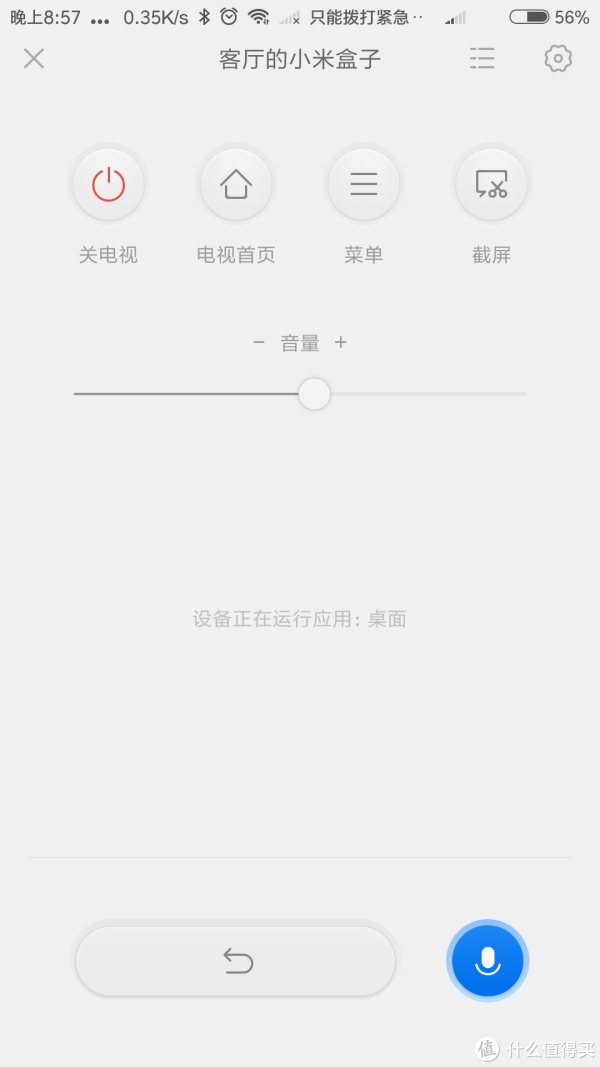Start voice input with the microphone
The width and height of the screenshot is (600, 1067).
487,961
